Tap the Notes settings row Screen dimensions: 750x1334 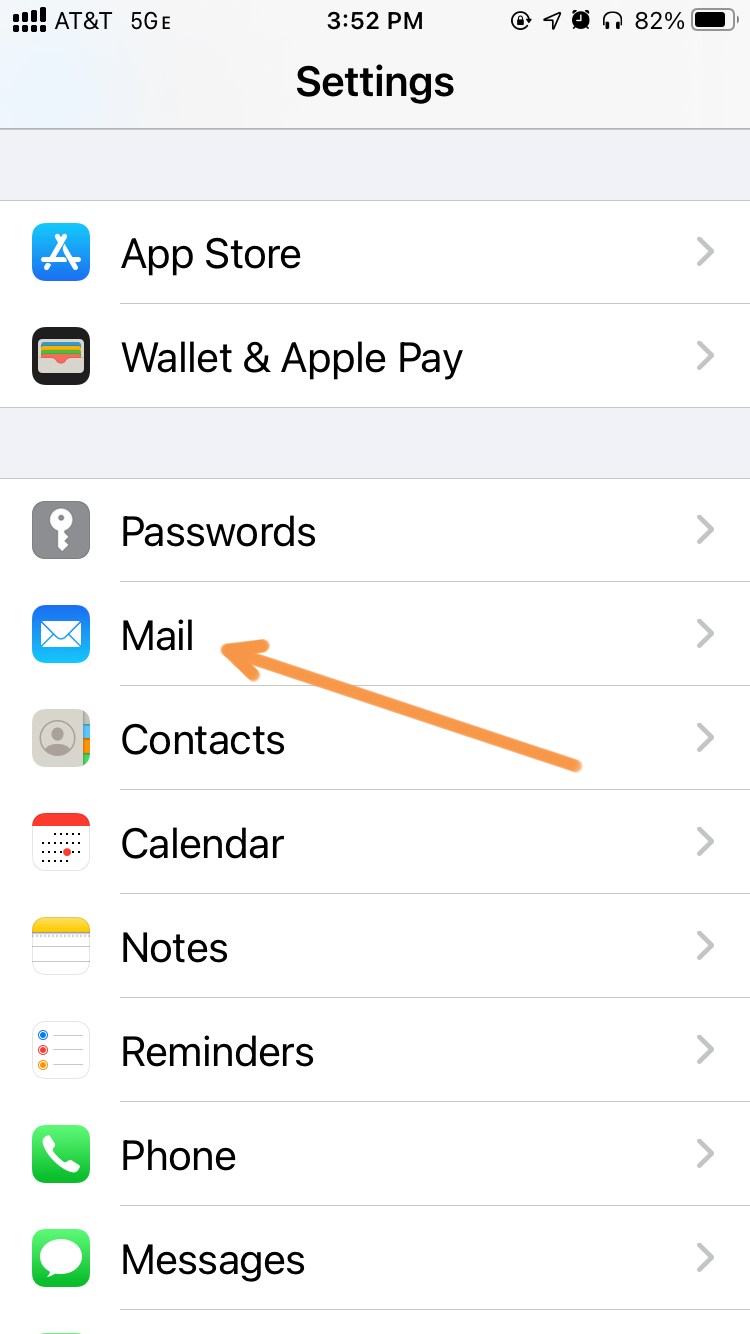tap(375, 946)
